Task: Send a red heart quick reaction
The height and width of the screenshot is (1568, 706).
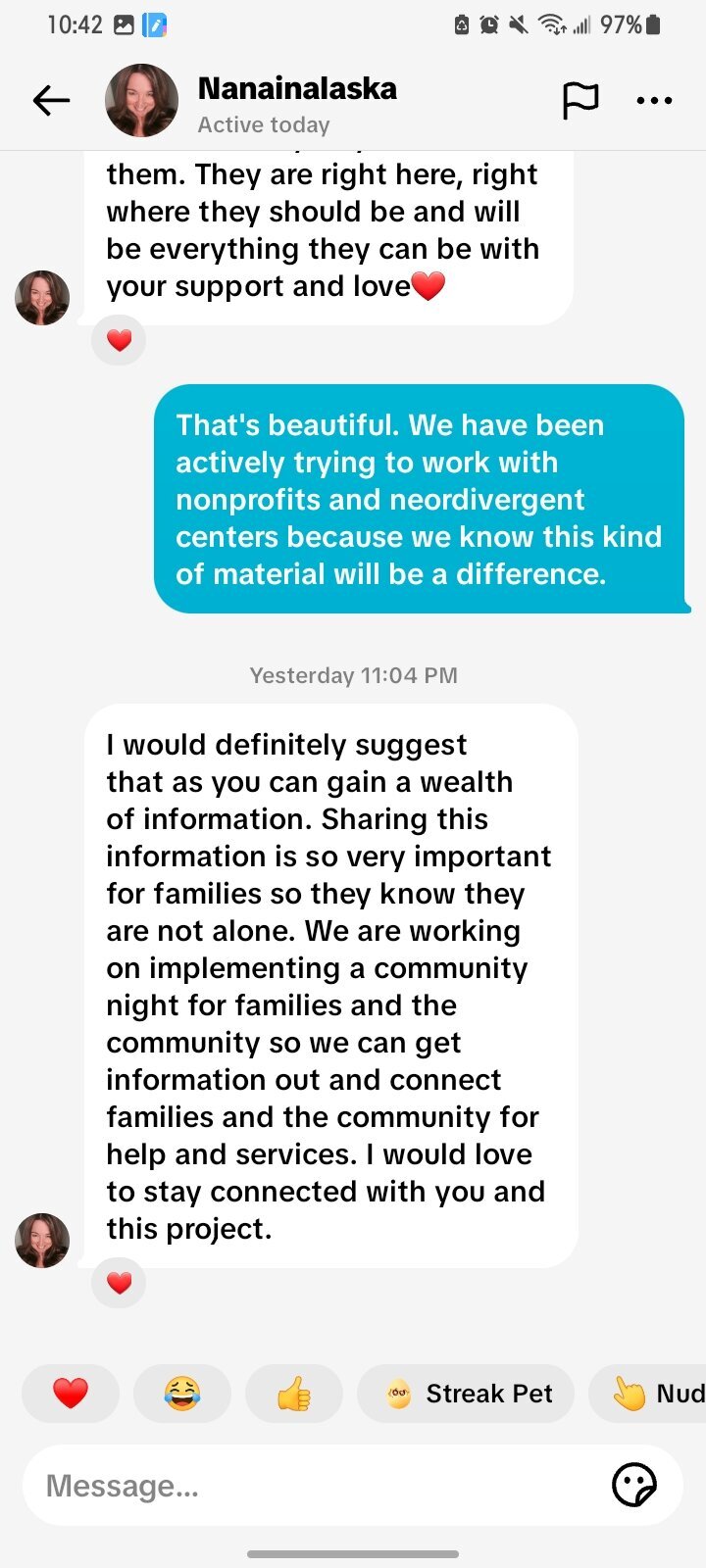Action: [71, 1393]
